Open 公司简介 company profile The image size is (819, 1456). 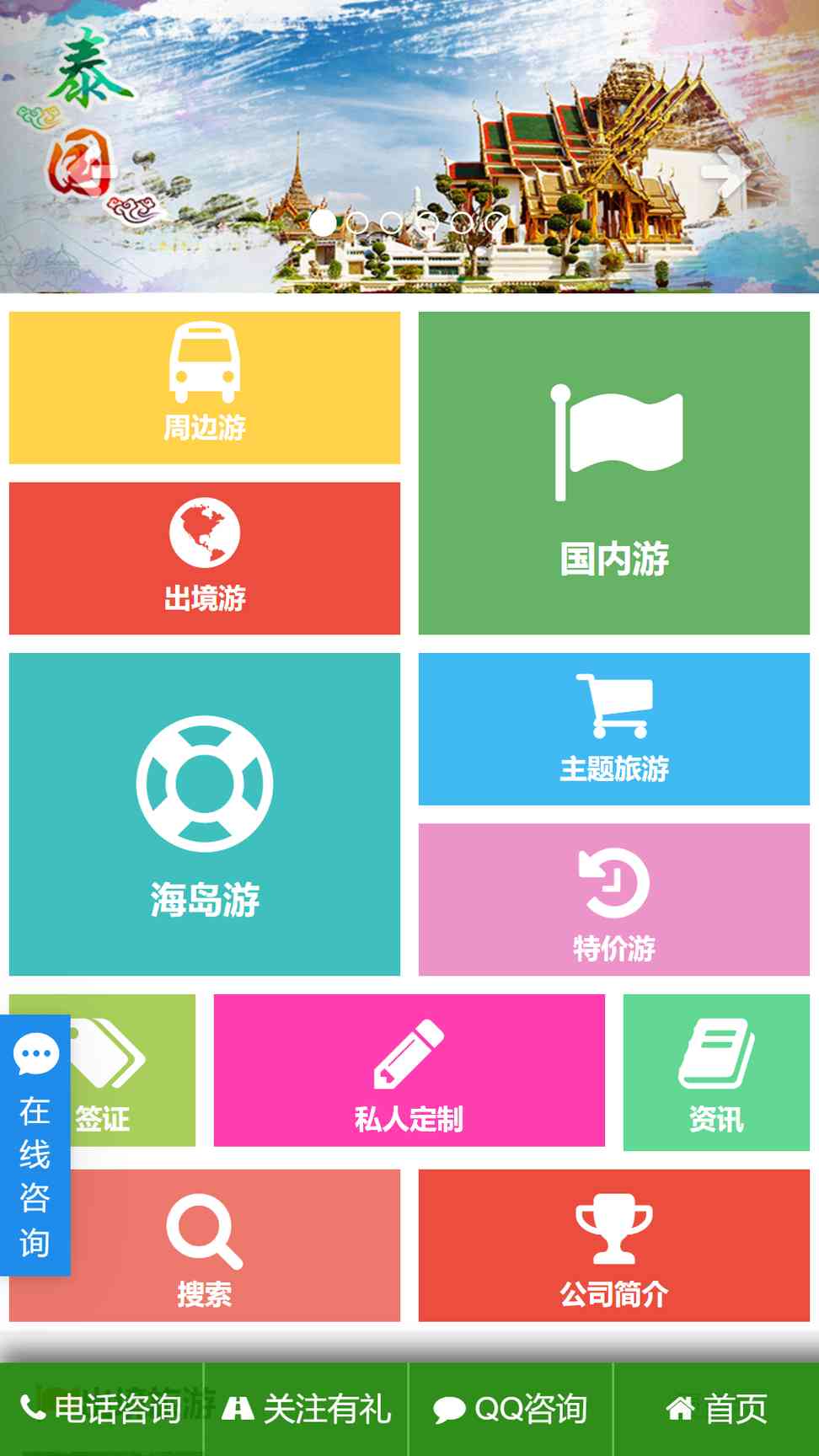pos(613,1245)
